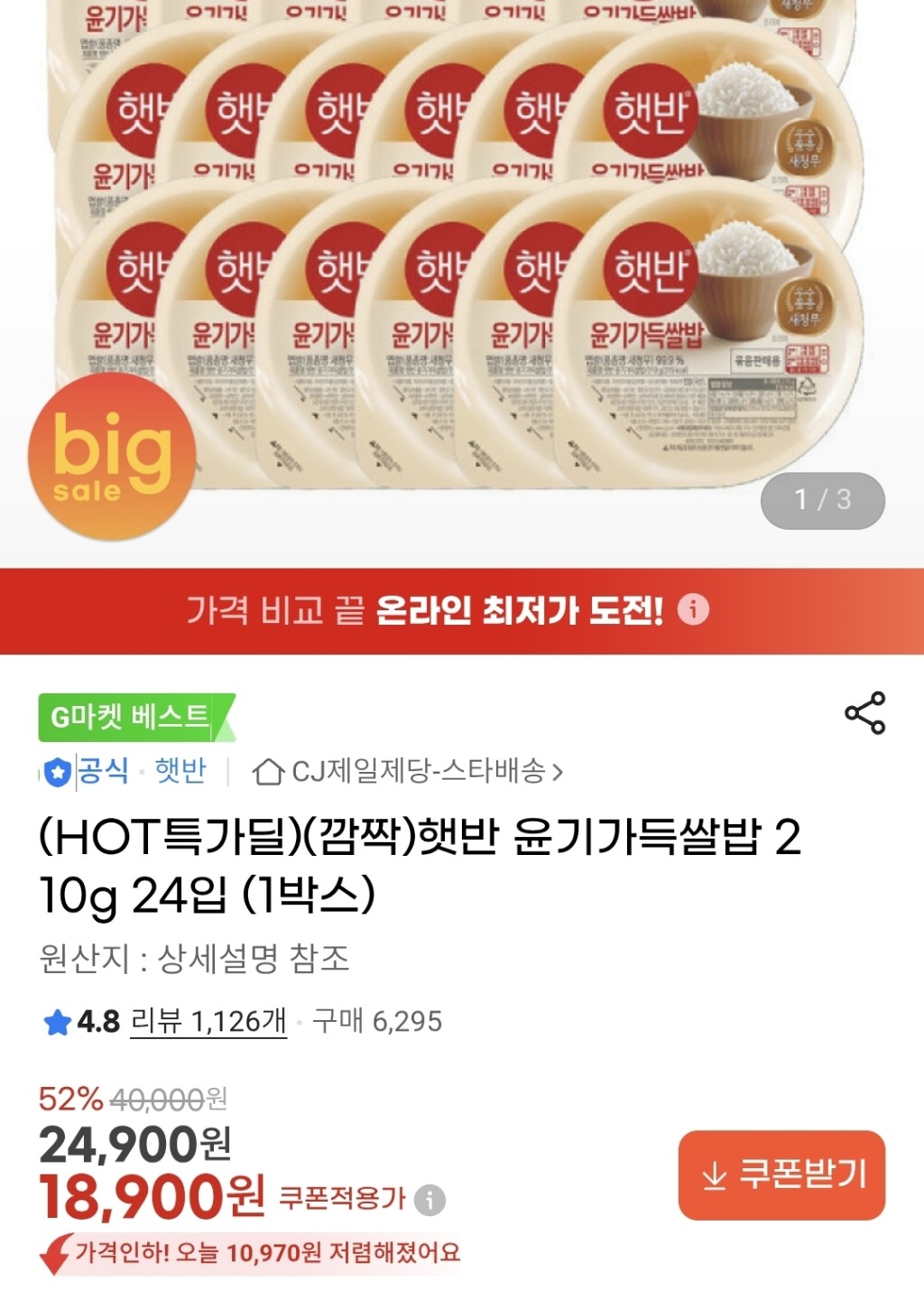Share this product via share icon
Viewport: 924px width, 1300px height.
pos(864,713)
